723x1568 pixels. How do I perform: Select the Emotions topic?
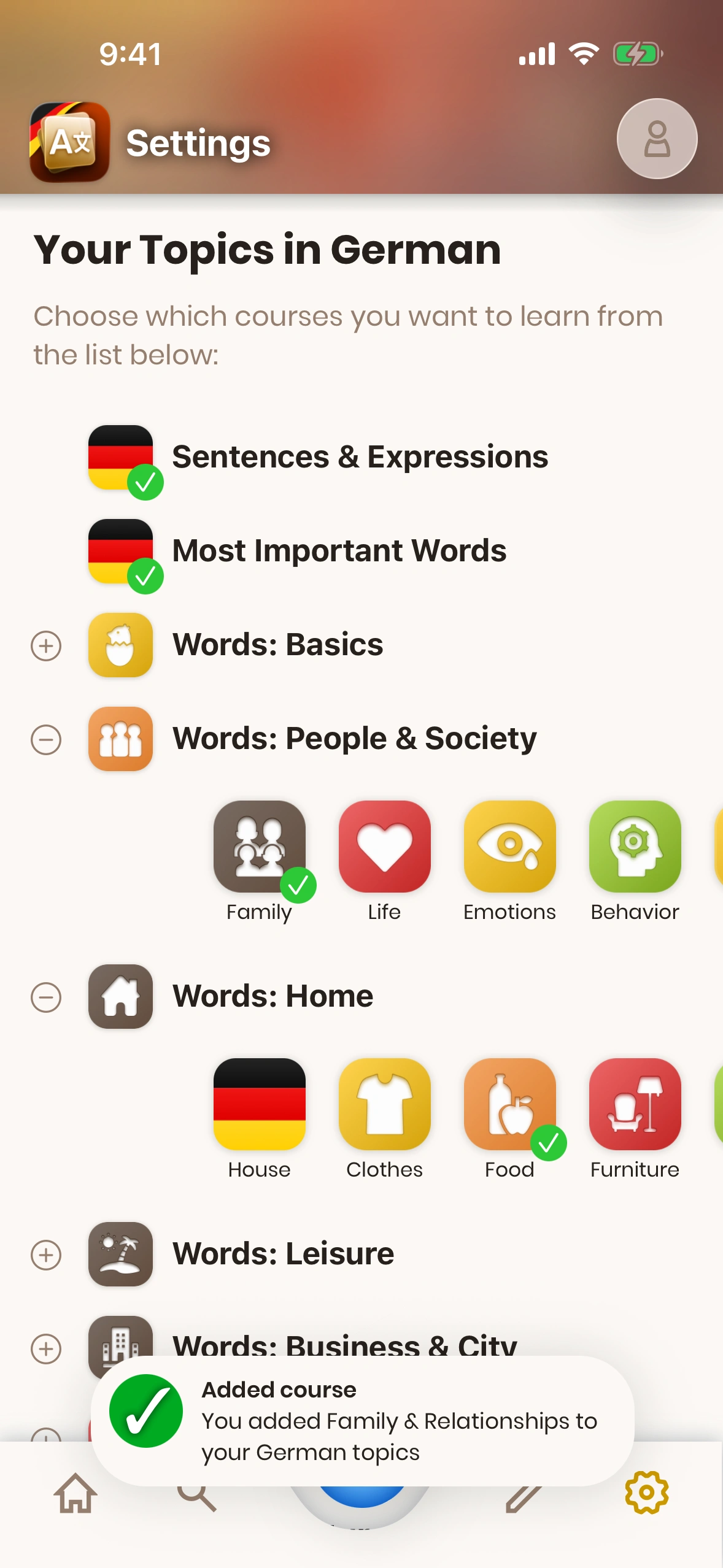[510, 847]
